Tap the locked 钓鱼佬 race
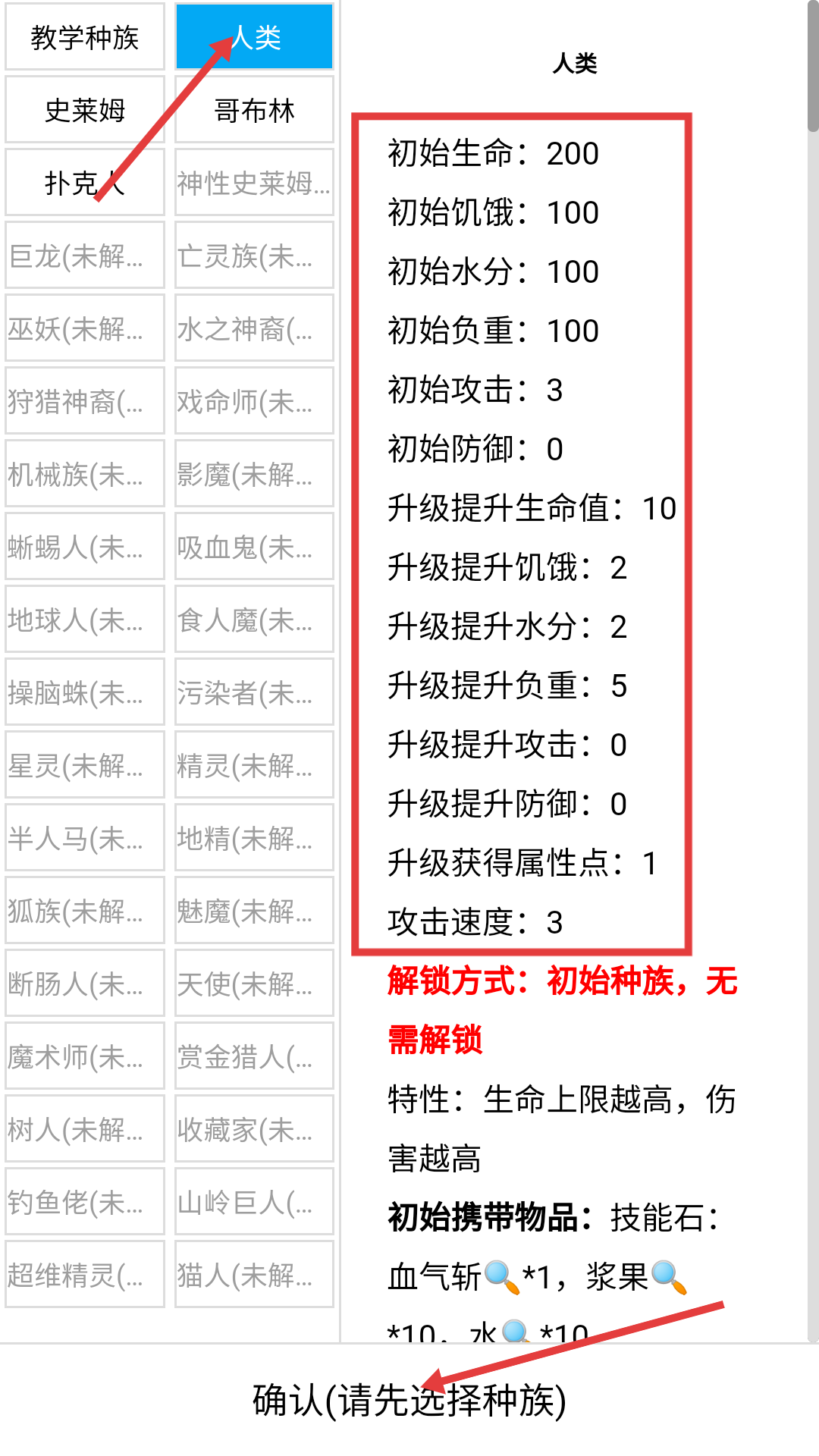The image size is (819, 1456). pos(85,1202)
